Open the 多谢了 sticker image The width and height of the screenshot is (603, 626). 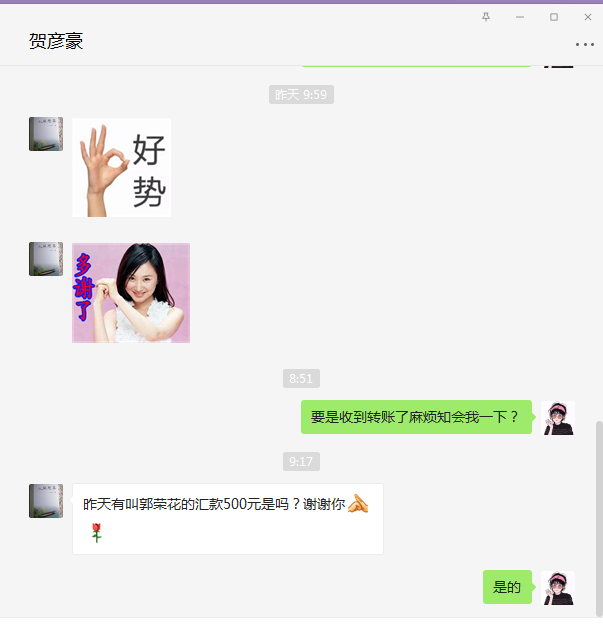point(131,293)
